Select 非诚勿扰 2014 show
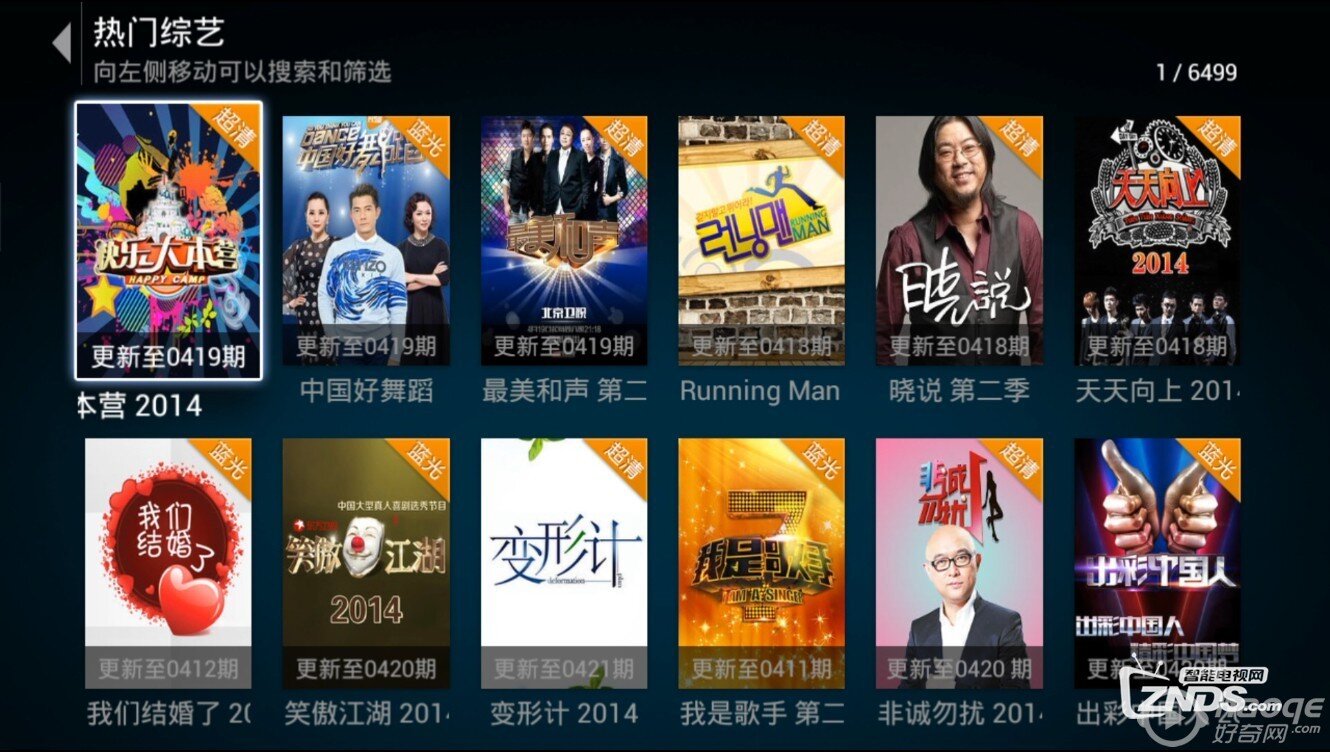Image resolution: width=1330 pixels, height=752 pixels. [x=959, y=563]
